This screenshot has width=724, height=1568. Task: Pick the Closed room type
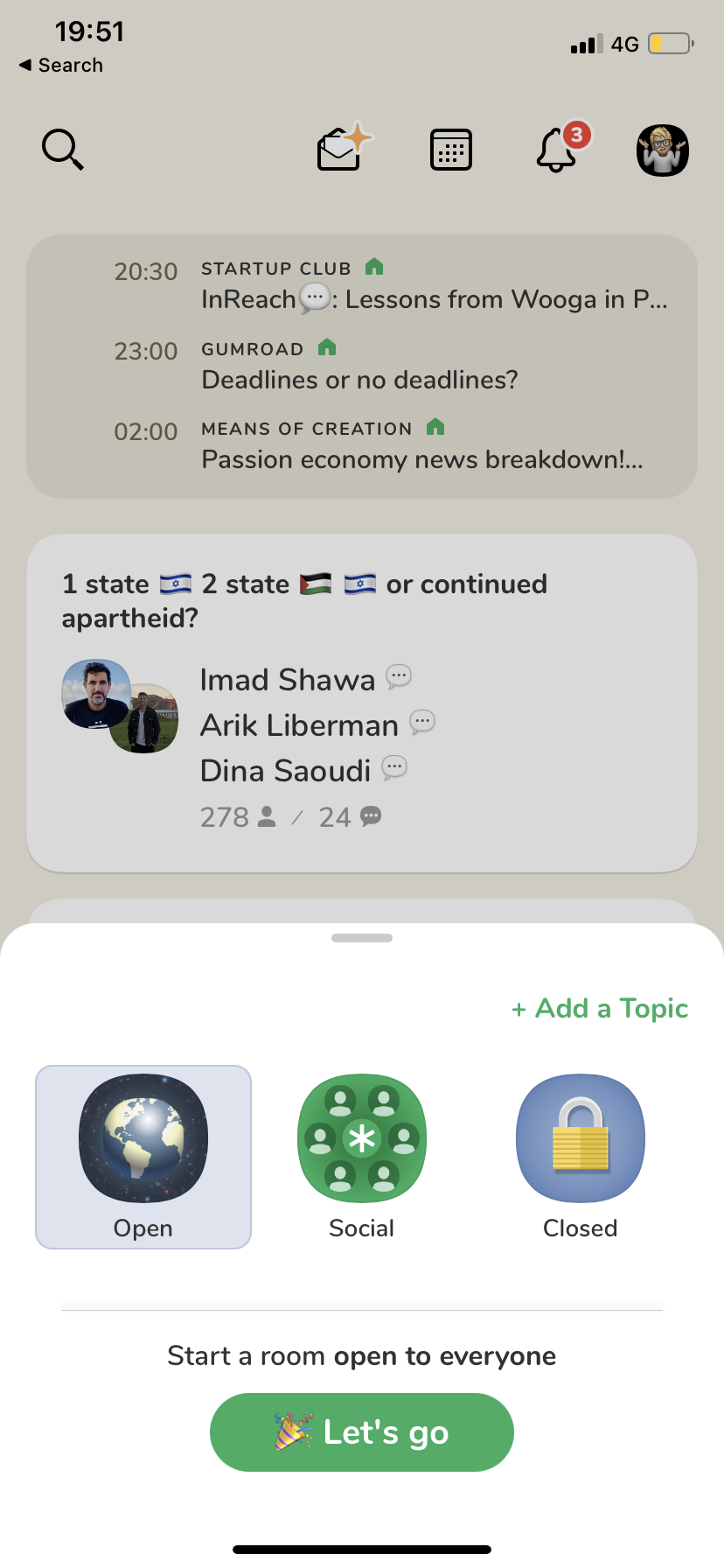coord(580,1156)
